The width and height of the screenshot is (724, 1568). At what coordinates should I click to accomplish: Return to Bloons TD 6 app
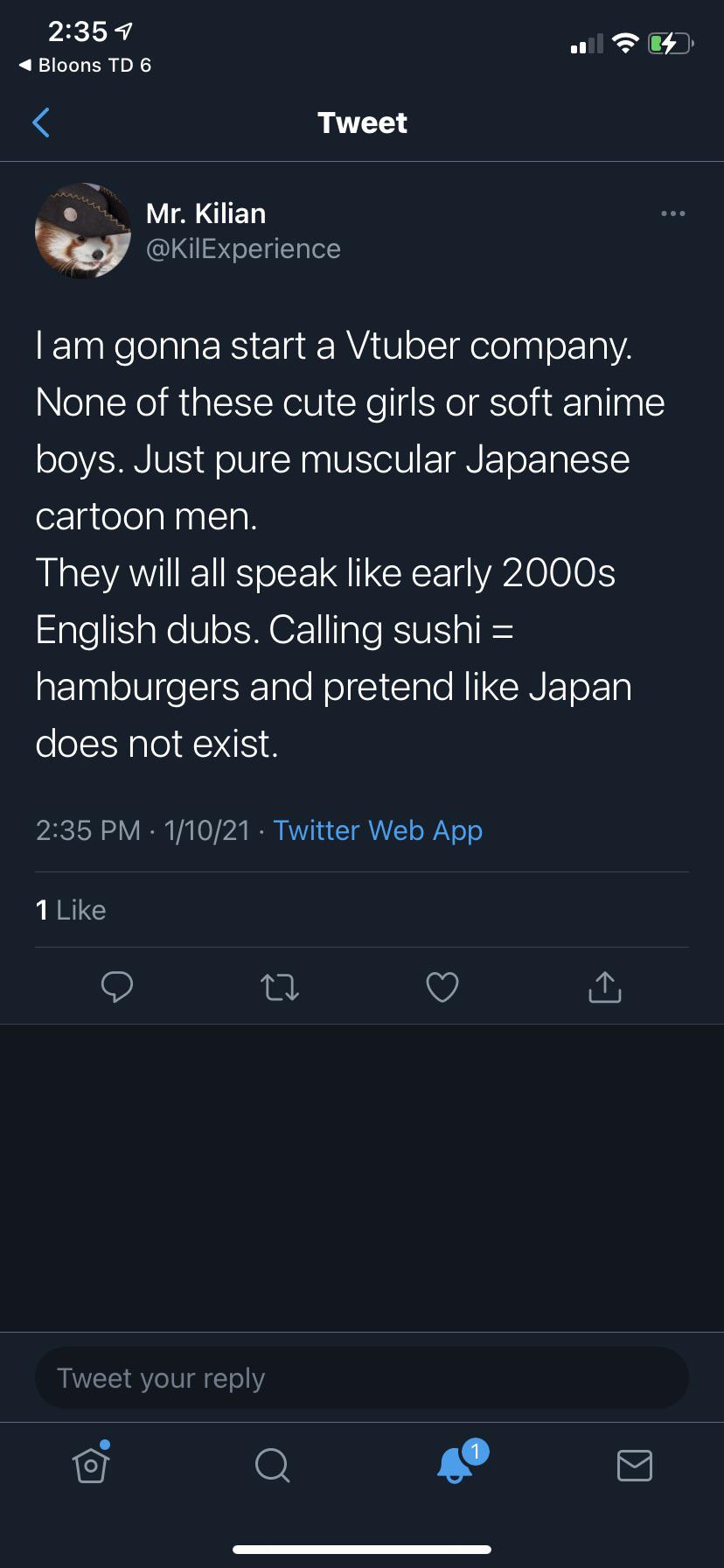click(85, 65)
